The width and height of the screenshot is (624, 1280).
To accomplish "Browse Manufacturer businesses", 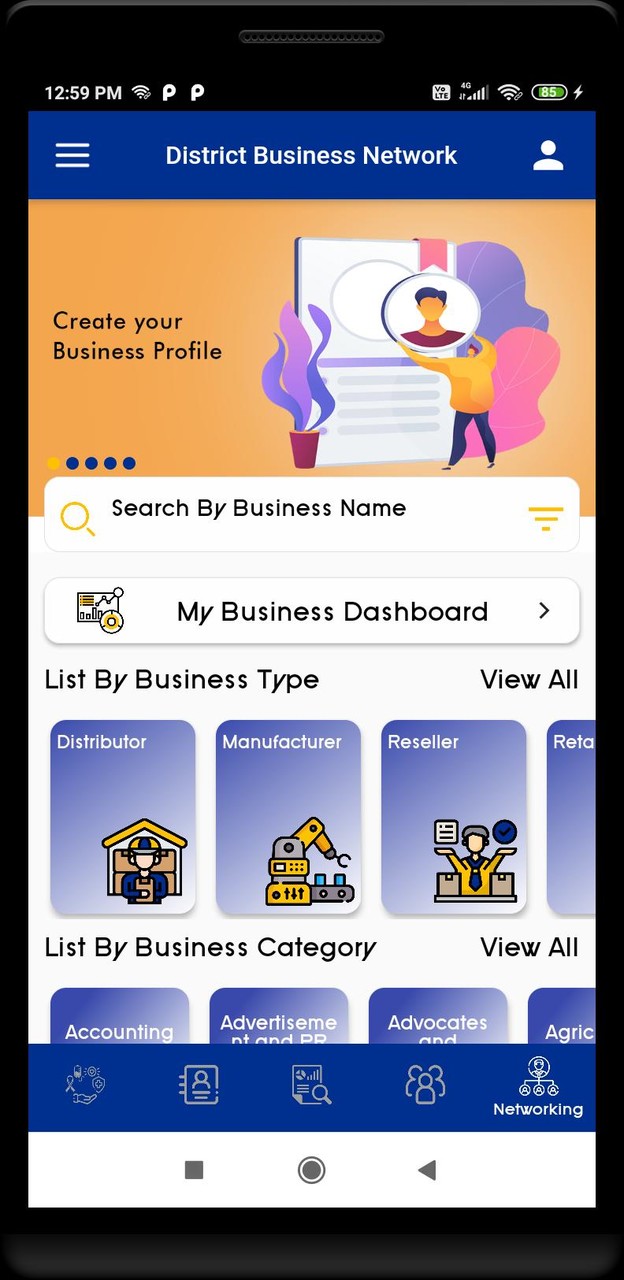I will [x=288, y=816].
